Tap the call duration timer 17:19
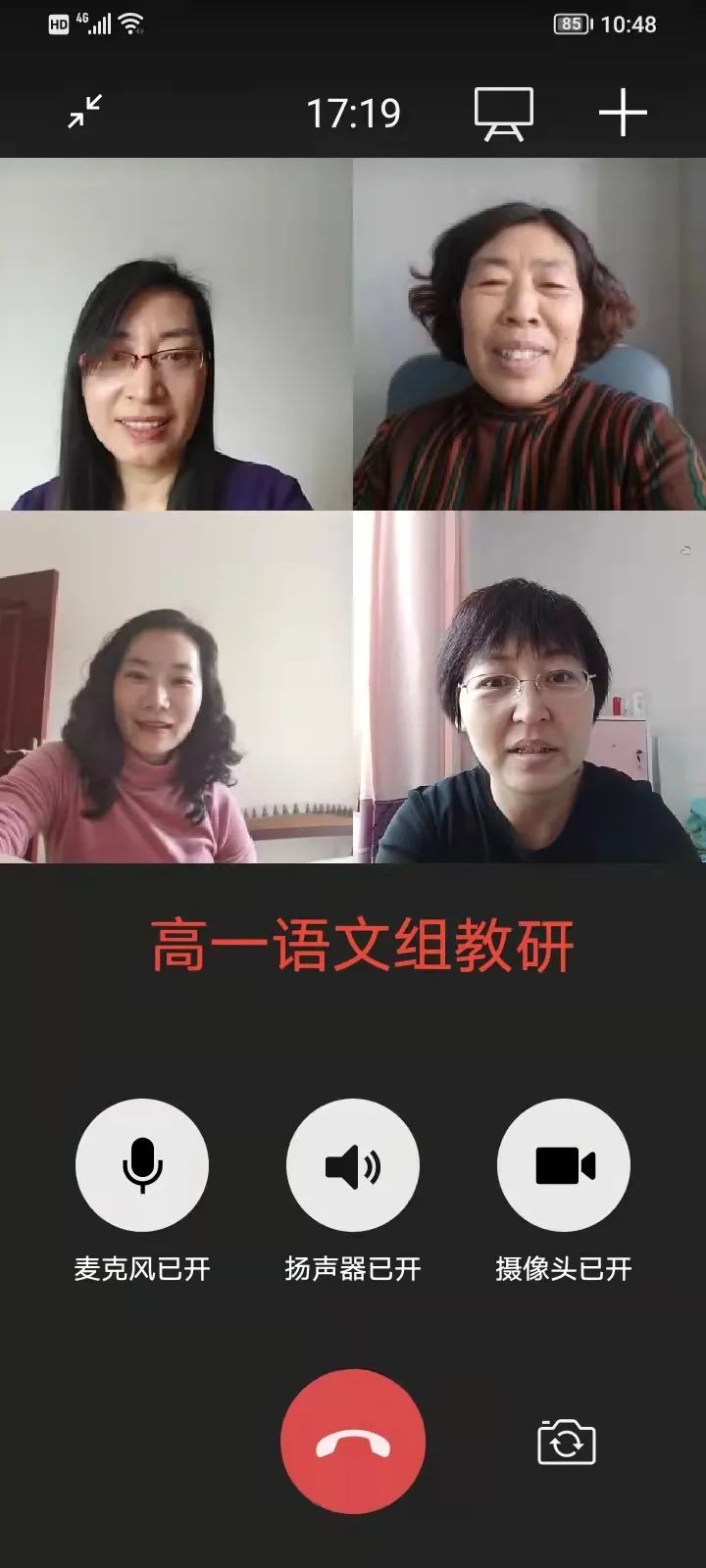The image size is (706, 1568). click(353, 111)
